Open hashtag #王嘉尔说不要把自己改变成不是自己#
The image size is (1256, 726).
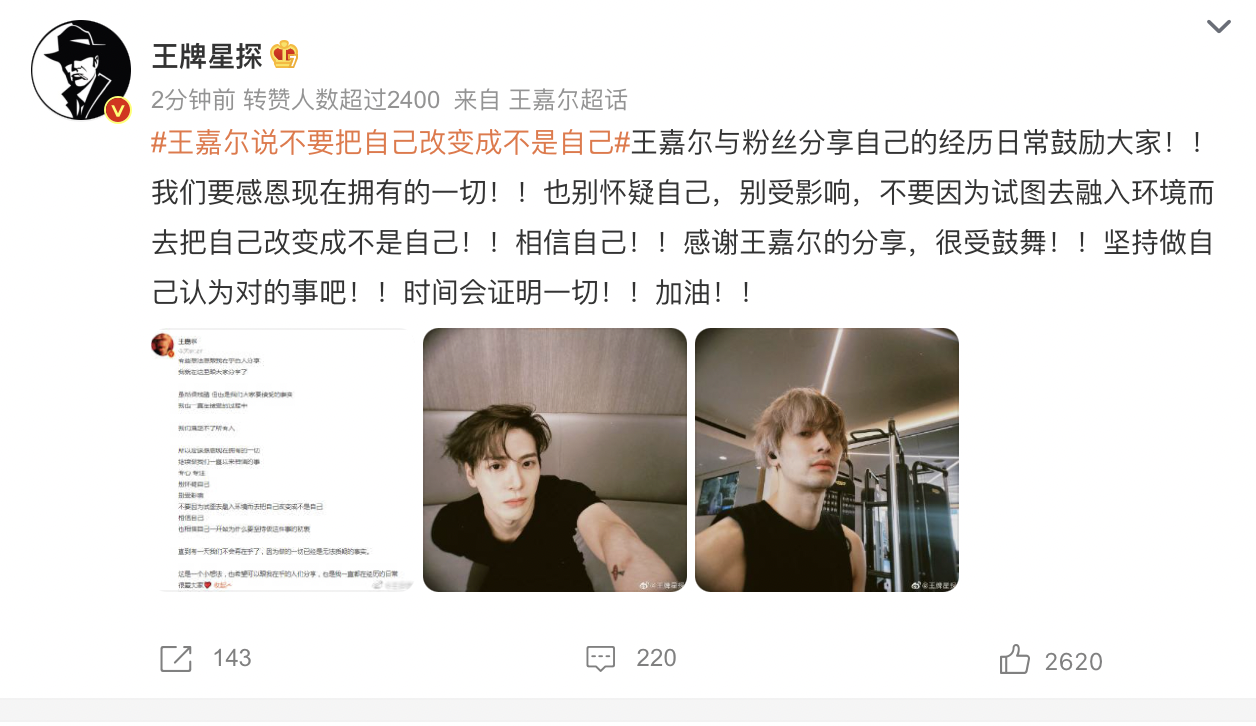coord(391,143)
